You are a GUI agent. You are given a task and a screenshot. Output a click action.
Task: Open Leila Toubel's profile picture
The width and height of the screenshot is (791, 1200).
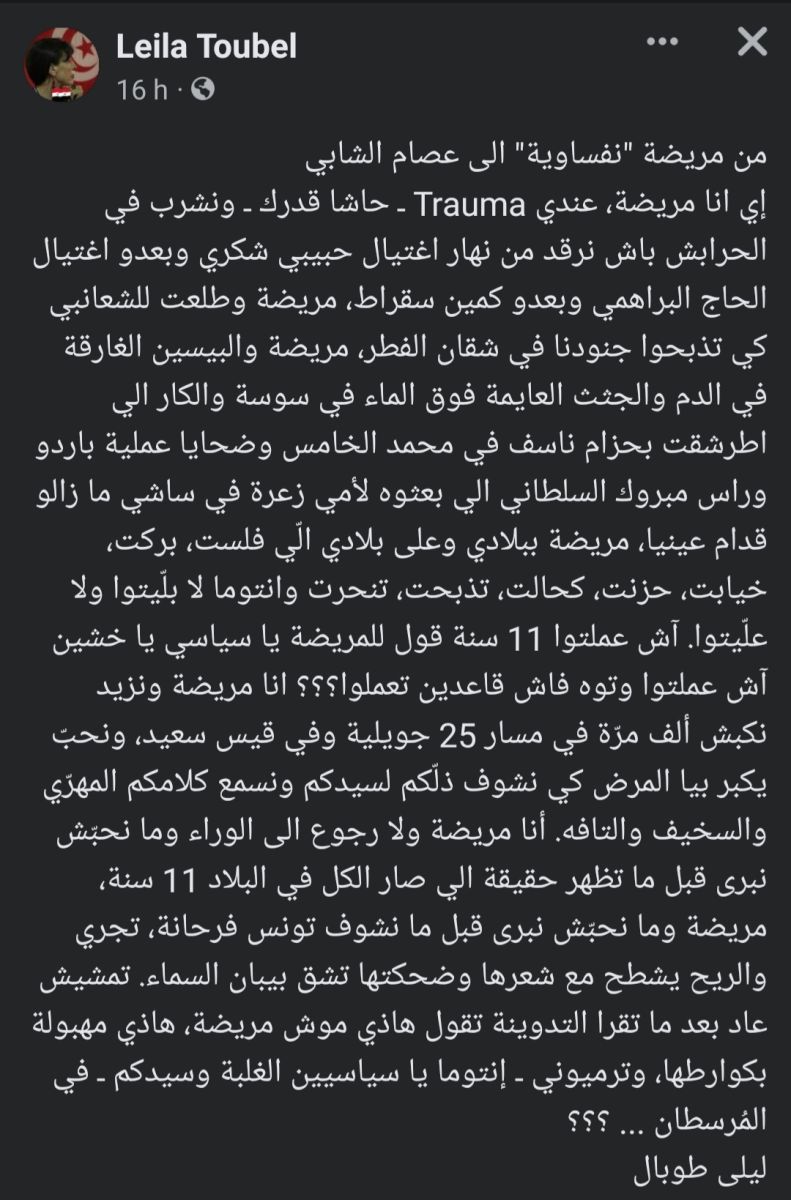[x=59, y=64]
